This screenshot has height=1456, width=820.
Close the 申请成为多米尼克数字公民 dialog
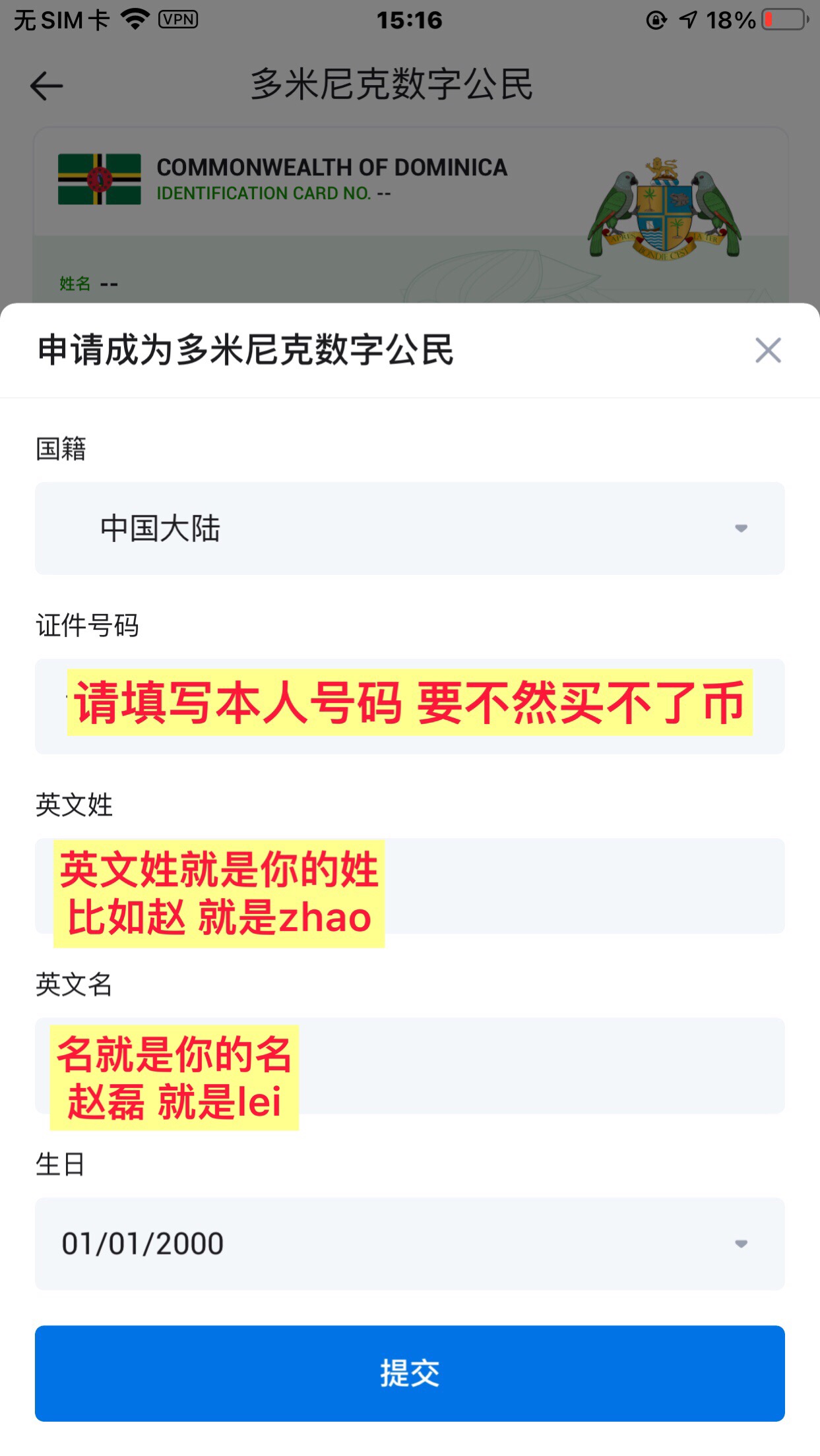pos(768,350)
